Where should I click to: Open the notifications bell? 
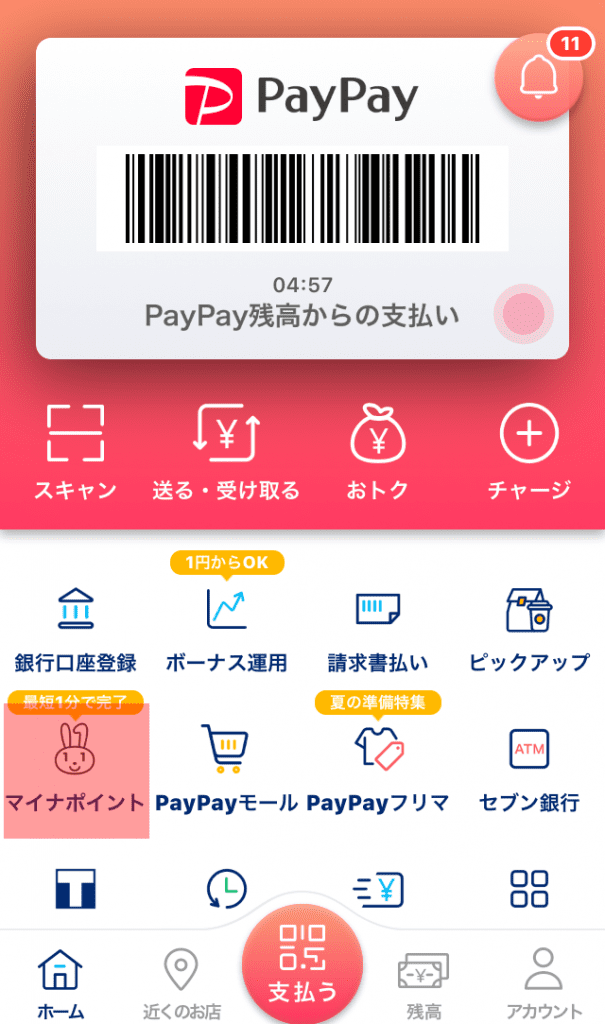[x=538, y=79]
